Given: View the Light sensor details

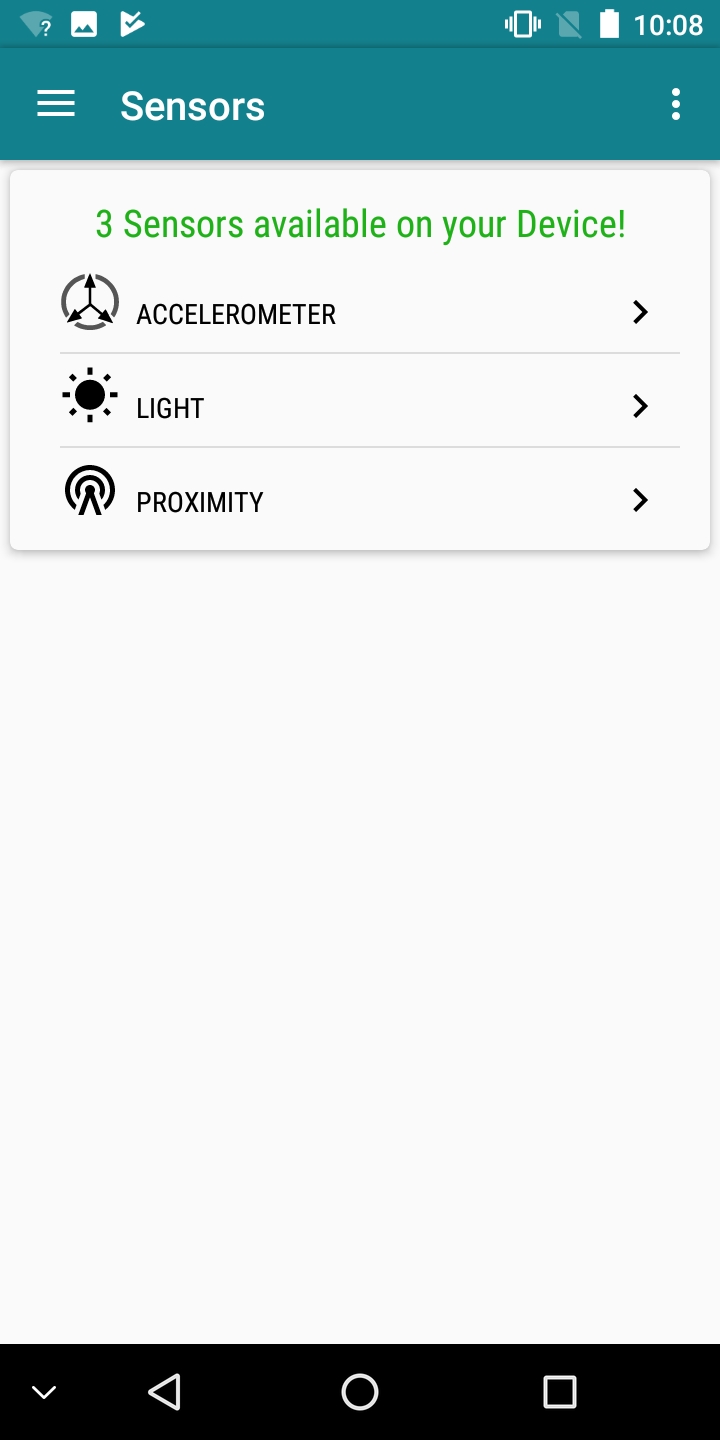Looking at the screenshot, I should point(360,407).
